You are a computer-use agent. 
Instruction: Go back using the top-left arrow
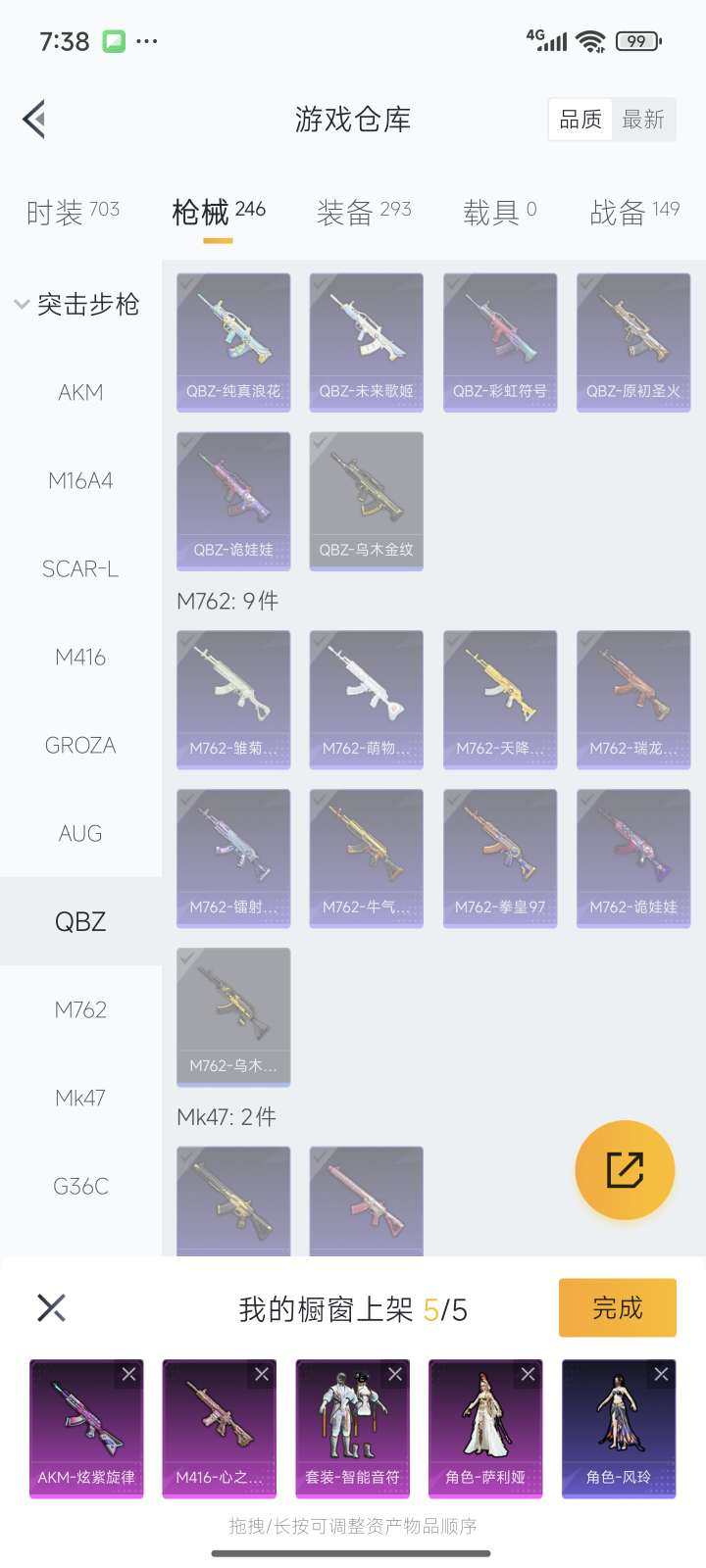tap(35, 120)
